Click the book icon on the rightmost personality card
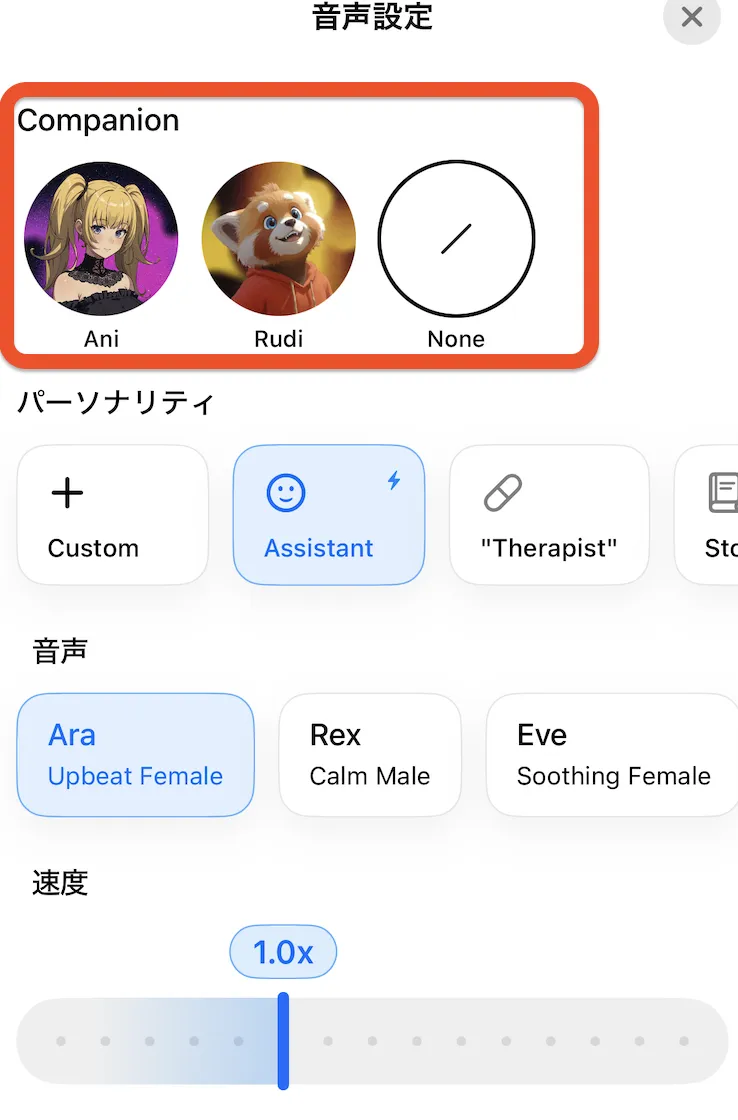Screen dimensions: 738x1120 pos(722,492)
